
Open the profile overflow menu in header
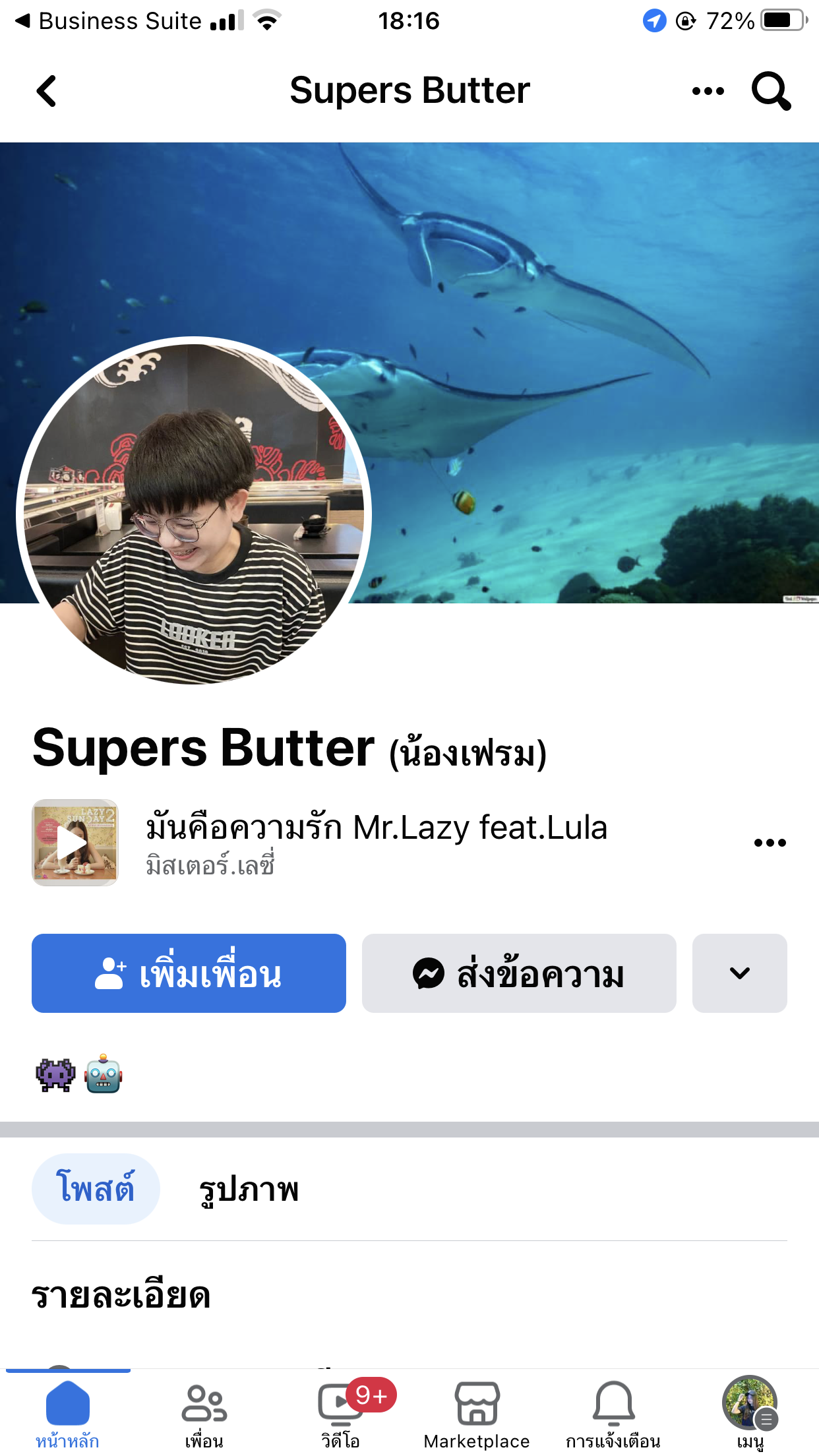(708, 91)
